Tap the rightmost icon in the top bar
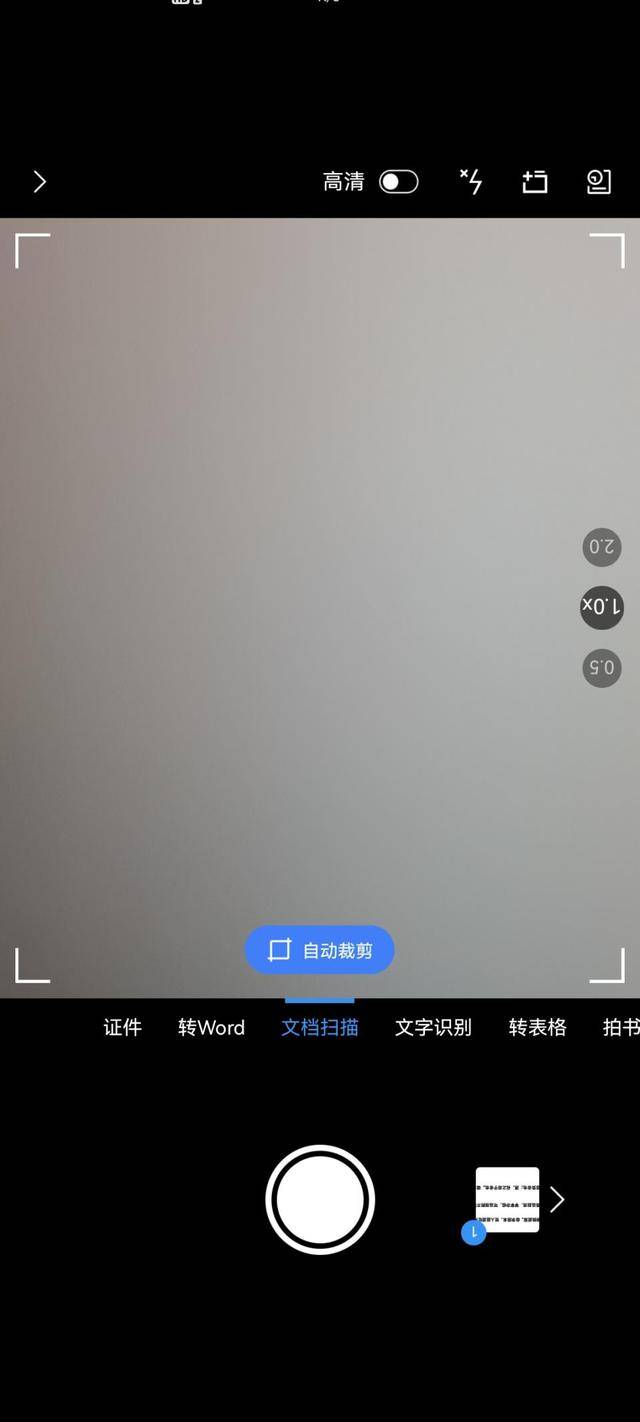Viewport: 640px width, 1422px height. pos(598,182)
